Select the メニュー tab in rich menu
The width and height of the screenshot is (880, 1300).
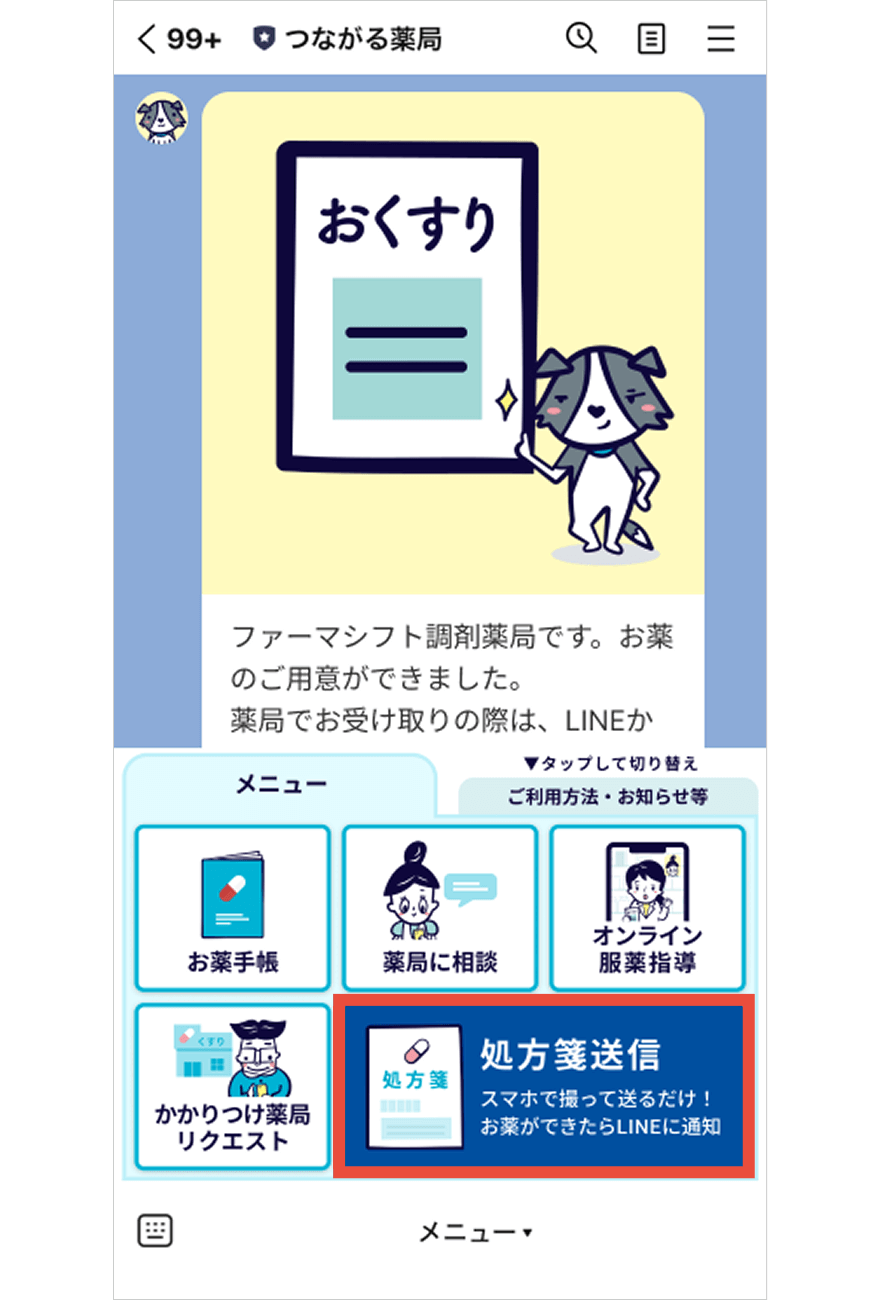[x=280, y=785]
